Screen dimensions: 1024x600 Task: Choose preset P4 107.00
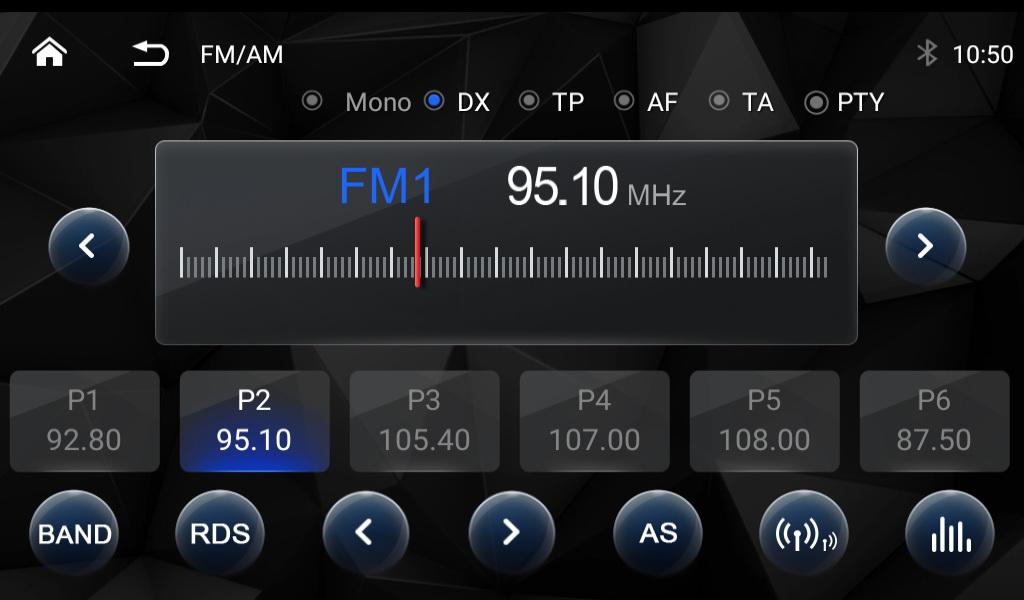(594, 421)
